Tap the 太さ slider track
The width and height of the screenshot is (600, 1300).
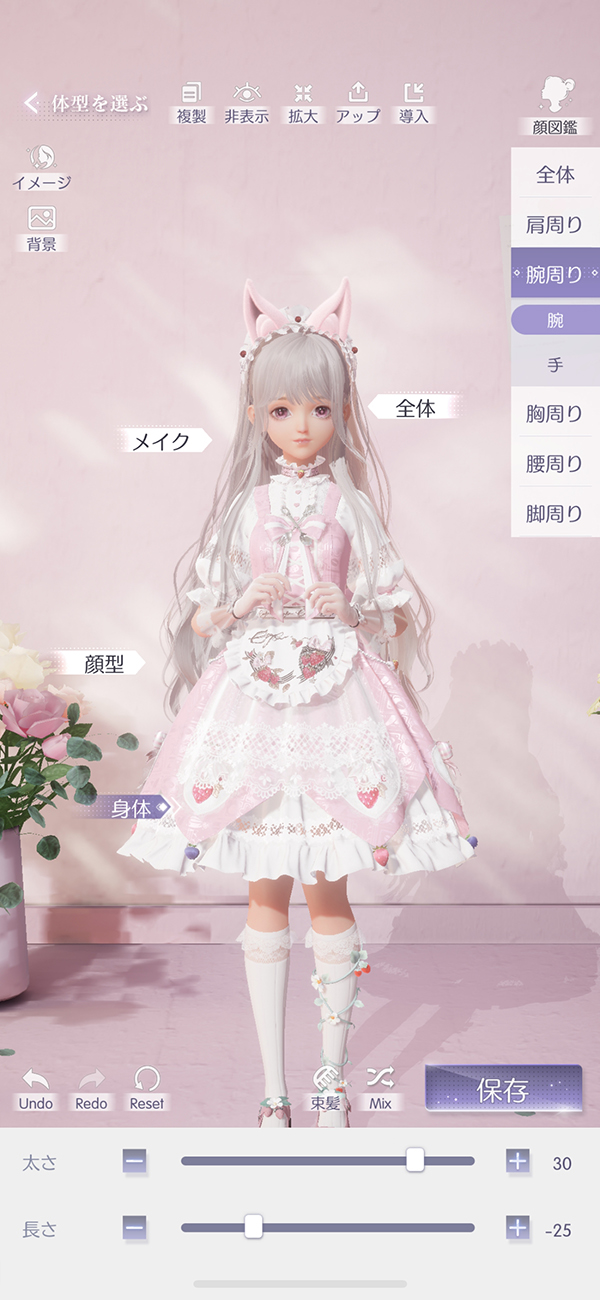coord(328,1161)
